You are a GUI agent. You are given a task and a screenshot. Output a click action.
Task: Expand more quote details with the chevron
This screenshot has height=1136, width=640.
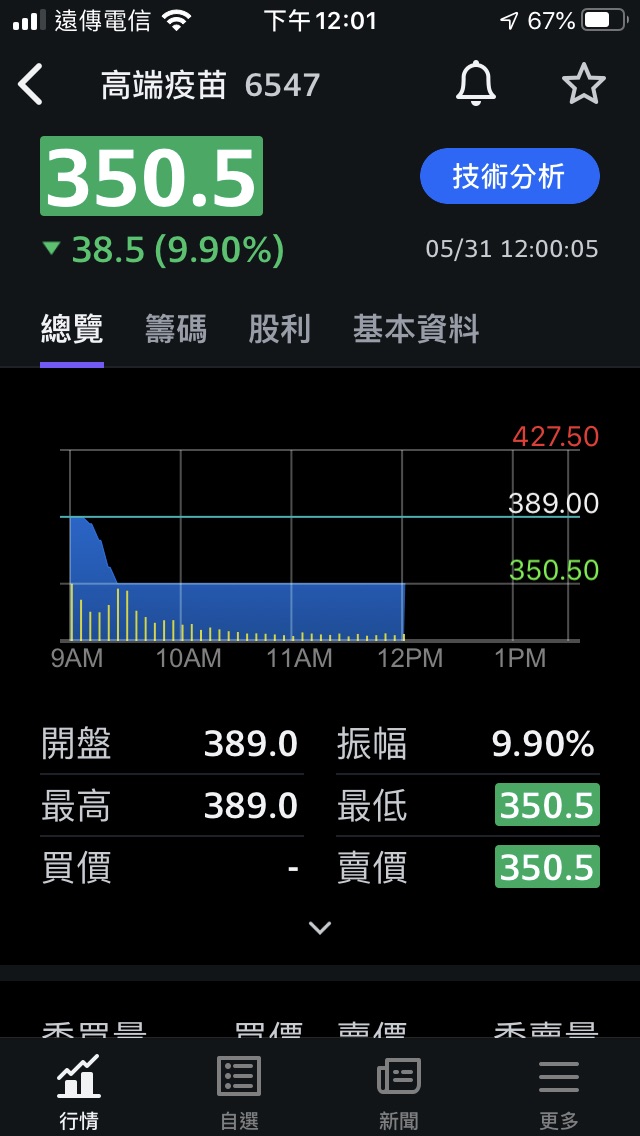click(320, 927)
